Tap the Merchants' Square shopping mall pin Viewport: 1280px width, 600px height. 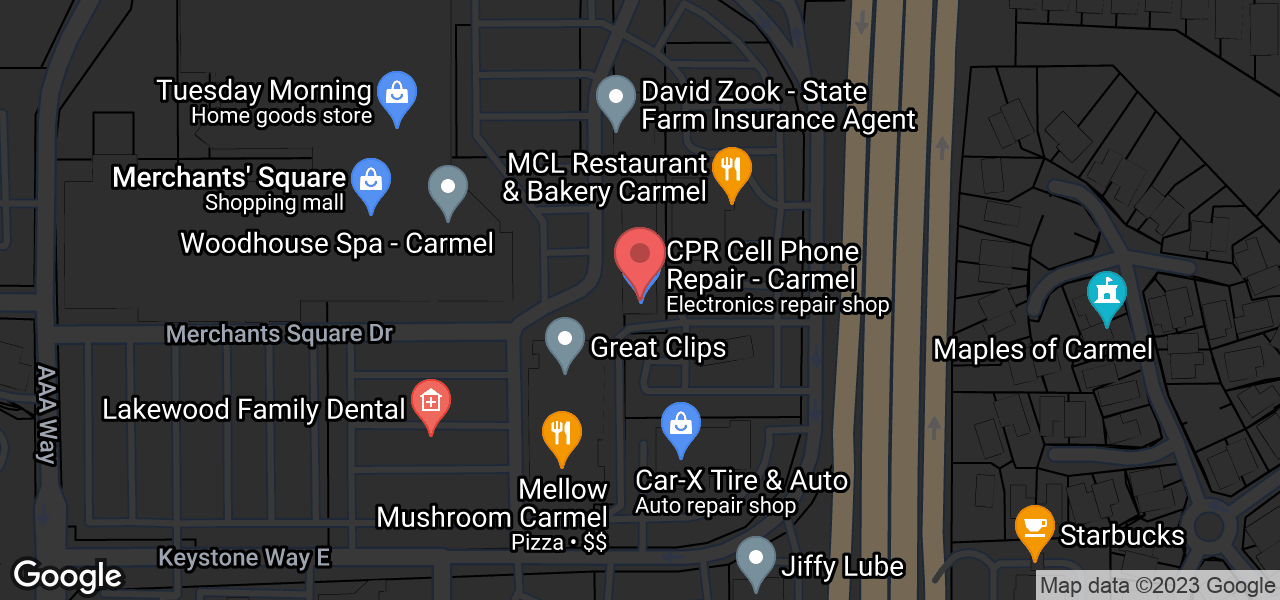pyautogui.click(x=370, y=182)
